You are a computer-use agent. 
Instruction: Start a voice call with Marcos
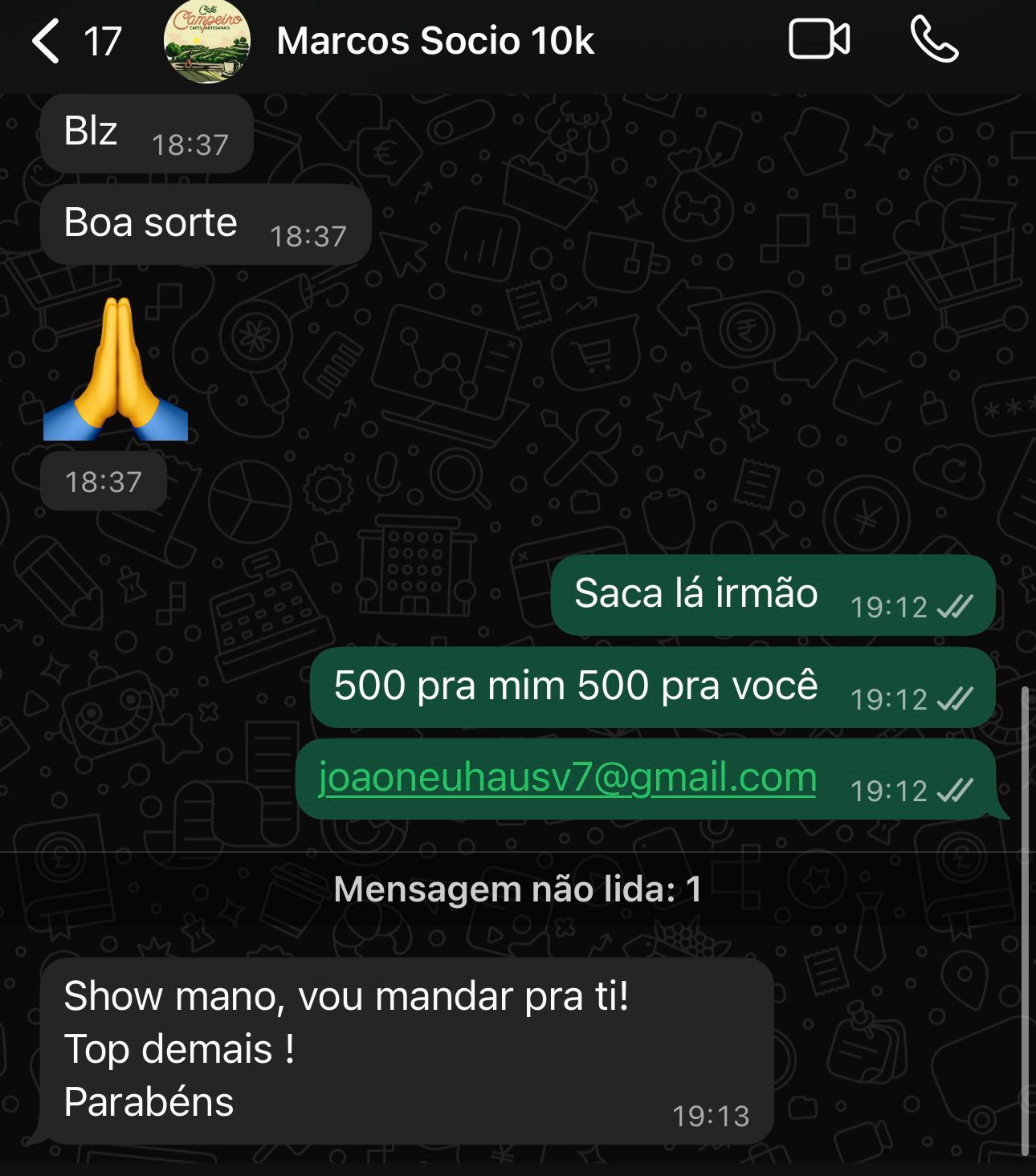click(934, 40)
